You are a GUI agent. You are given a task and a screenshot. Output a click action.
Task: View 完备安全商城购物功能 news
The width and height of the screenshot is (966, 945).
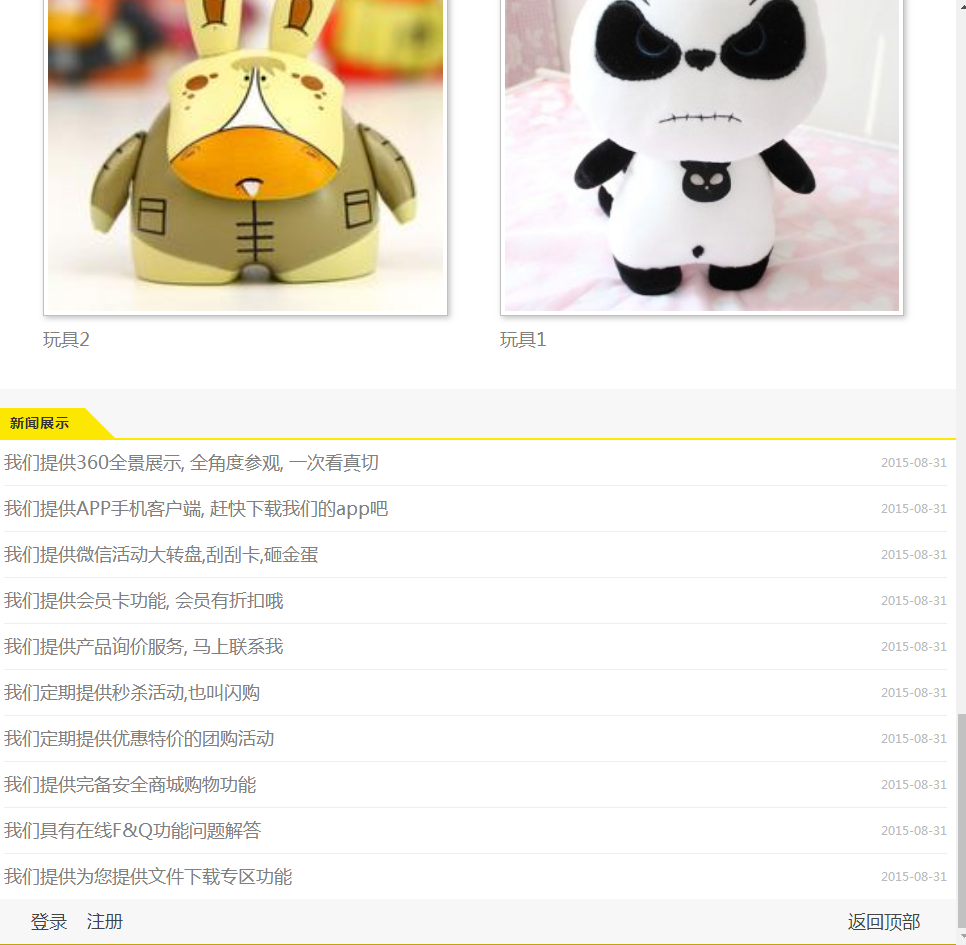[130, 785]
